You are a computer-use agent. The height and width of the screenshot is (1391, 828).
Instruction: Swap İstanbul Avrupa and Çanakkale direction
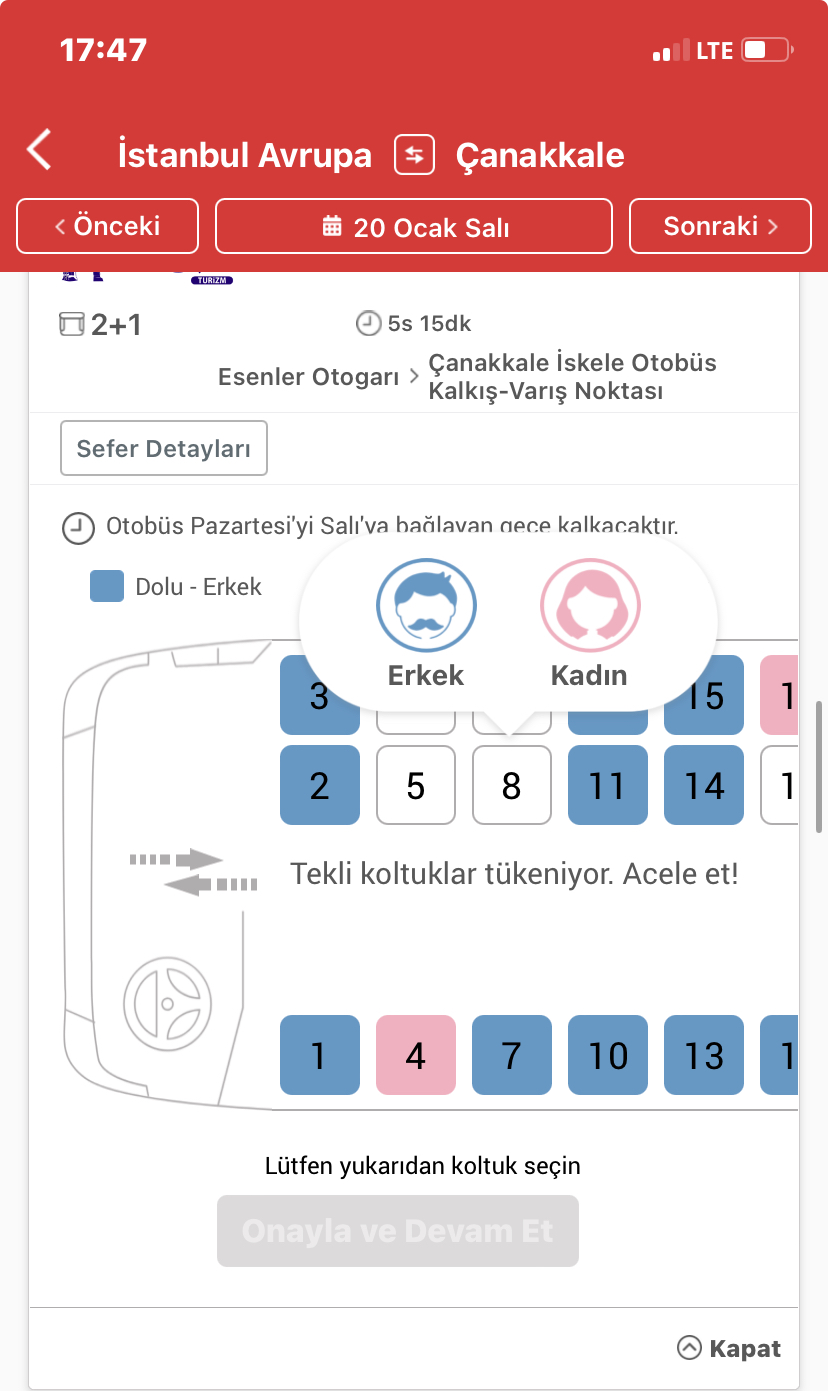click(414, 155)
